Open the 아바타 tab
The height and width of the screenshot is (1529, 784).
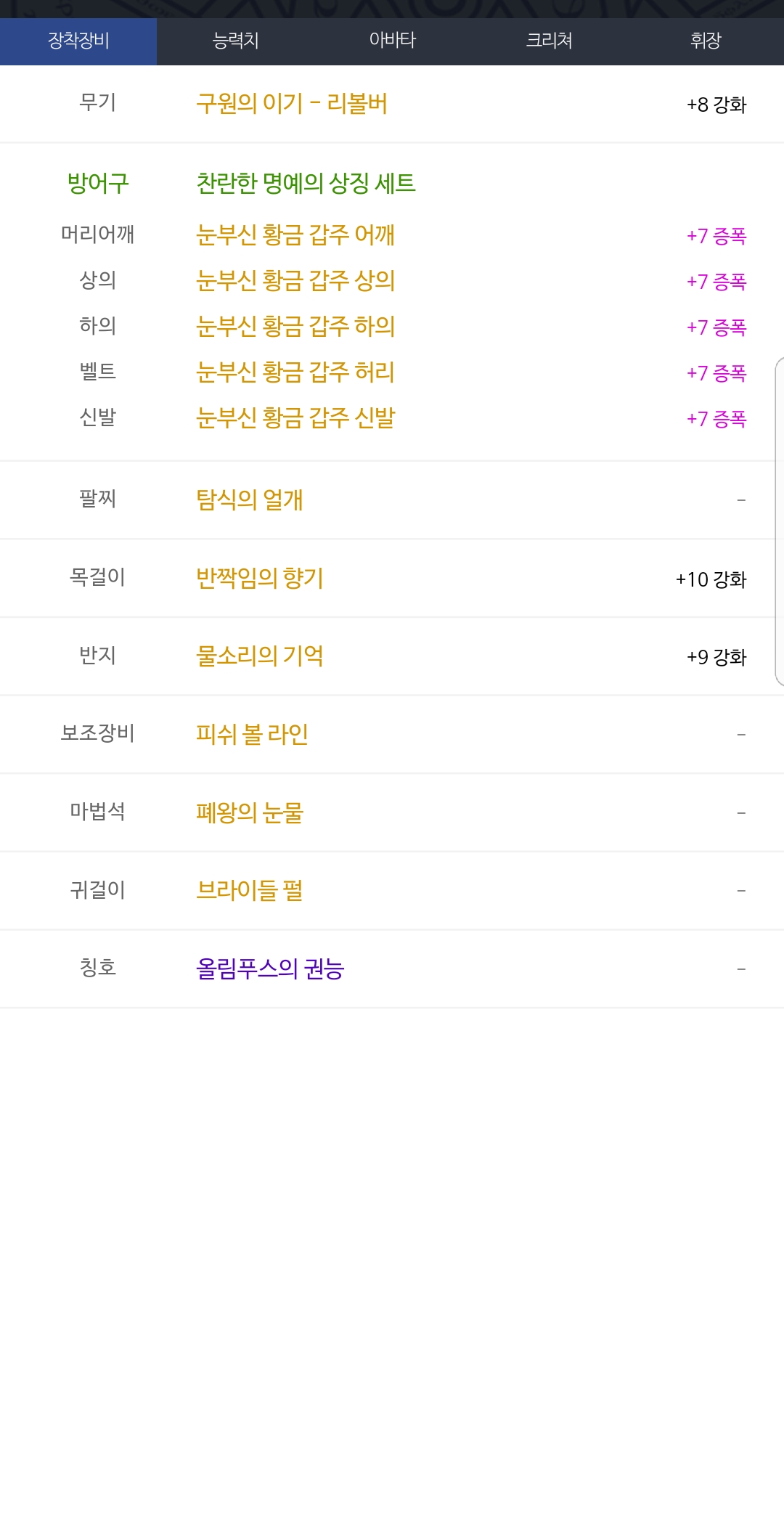point(392,41)
